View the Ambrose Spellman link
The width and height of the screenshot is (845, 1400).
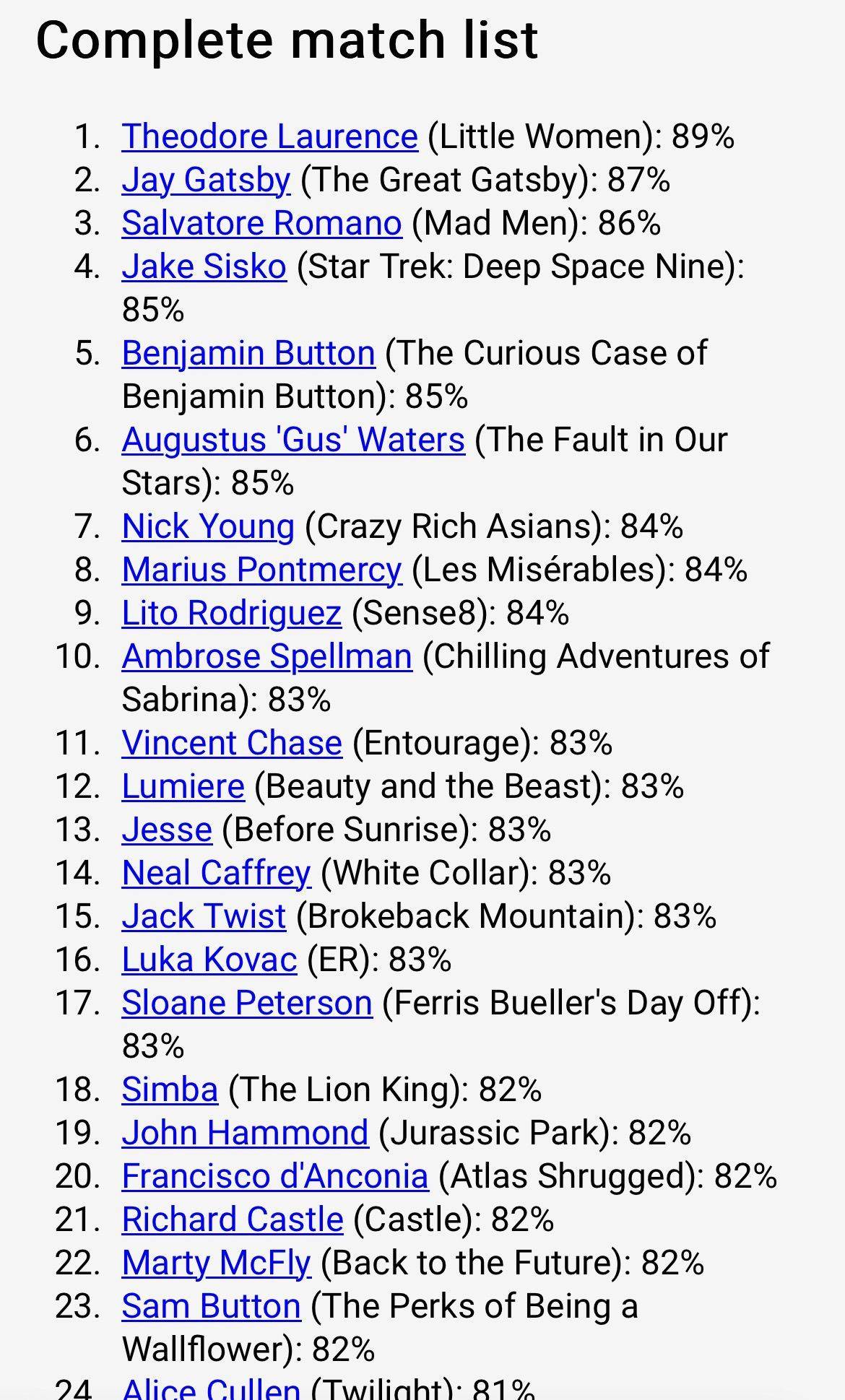(x=266, y=656)
